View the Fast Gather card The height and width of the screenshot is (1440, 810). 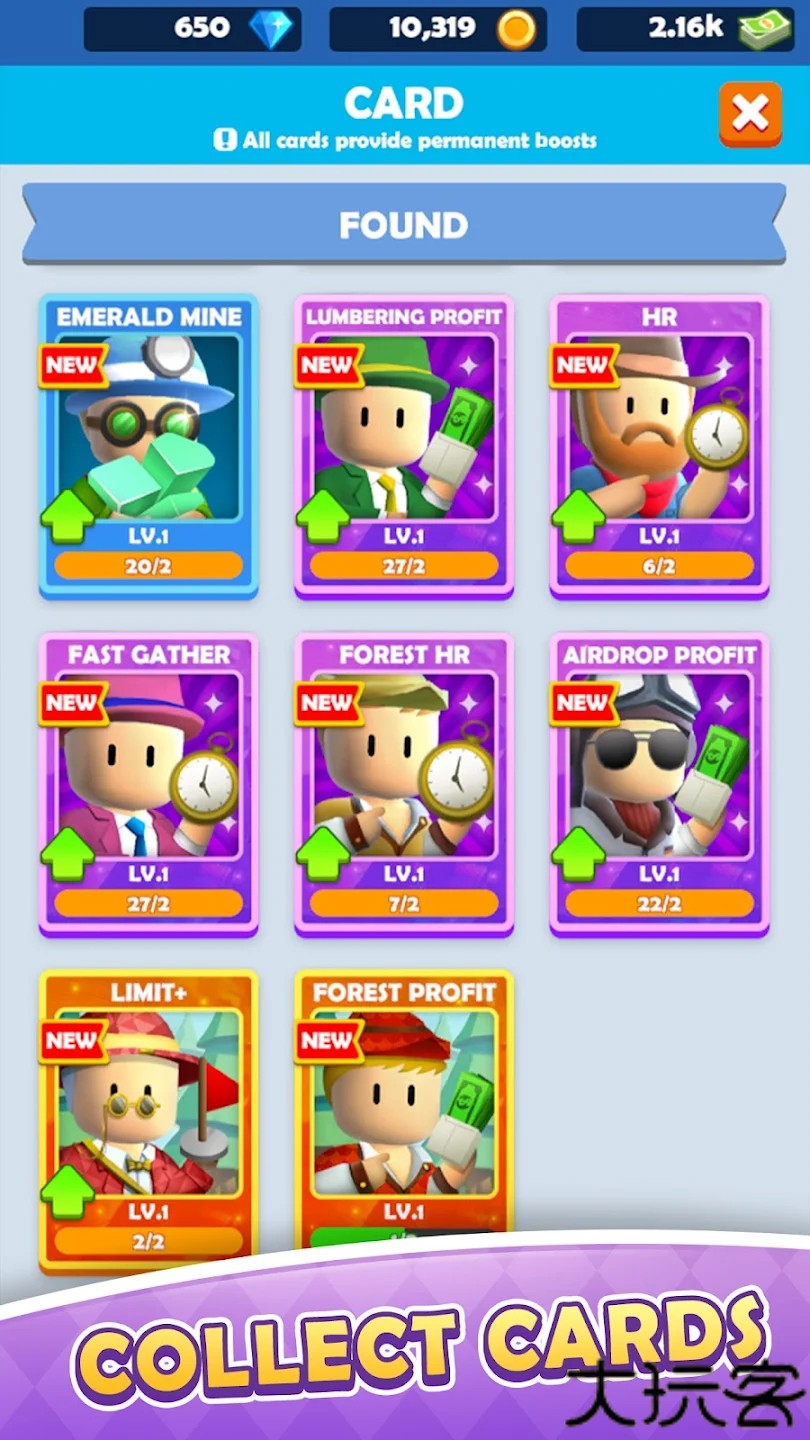[148, 783]
